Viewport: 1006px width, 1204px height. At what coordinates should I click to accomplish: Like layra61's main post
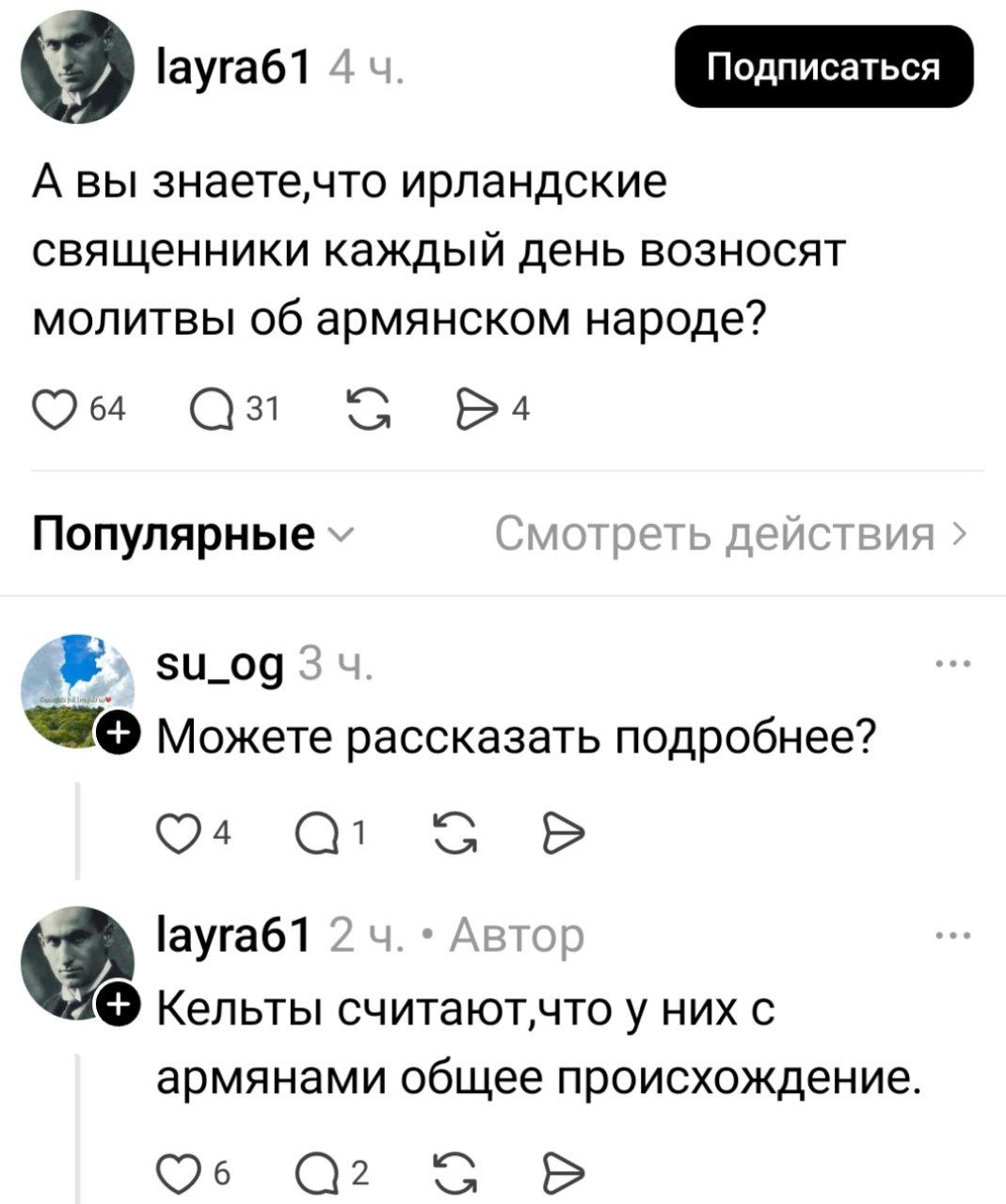tap(53, 408)
